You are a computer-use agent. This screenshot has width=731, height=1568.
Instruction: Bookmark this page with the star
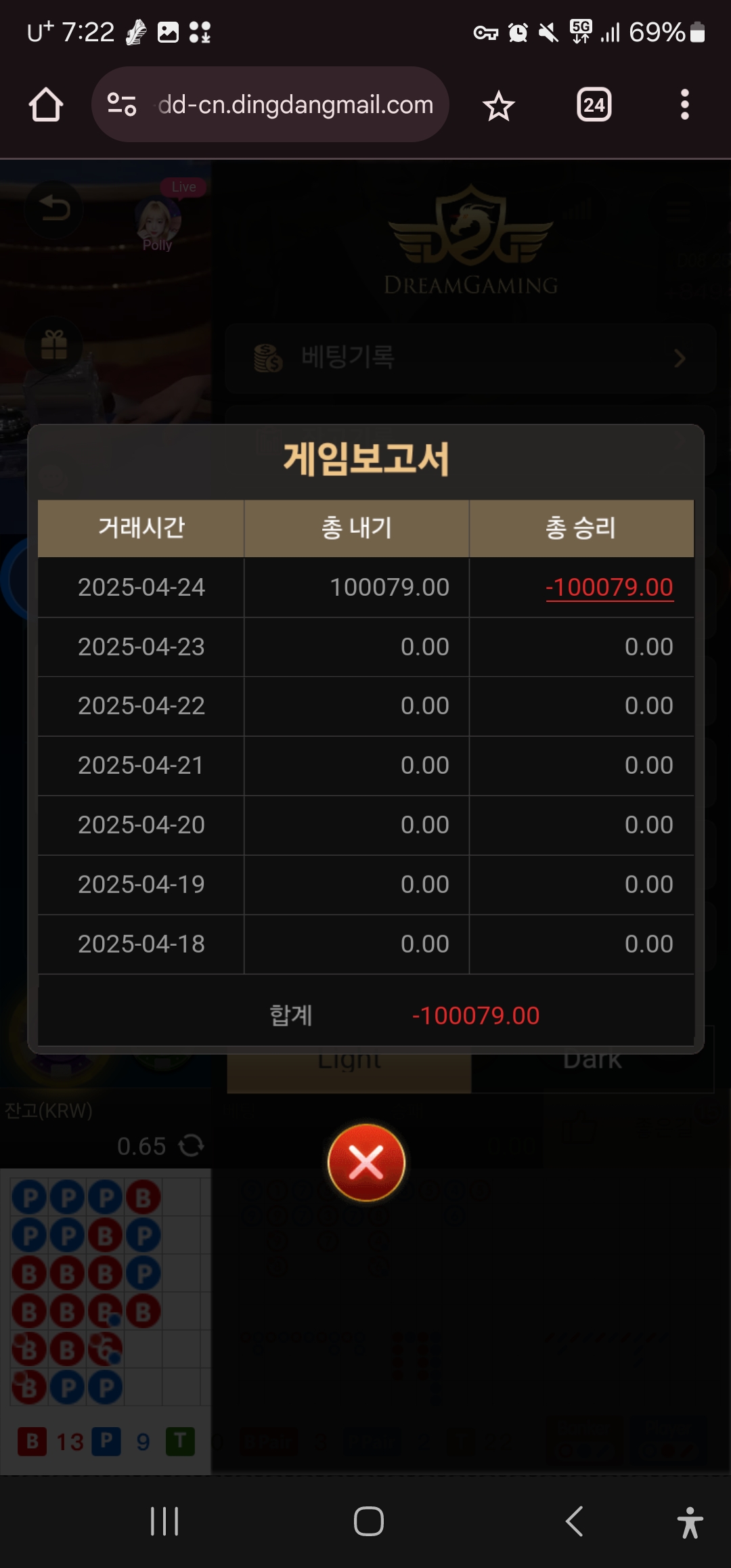499,106
